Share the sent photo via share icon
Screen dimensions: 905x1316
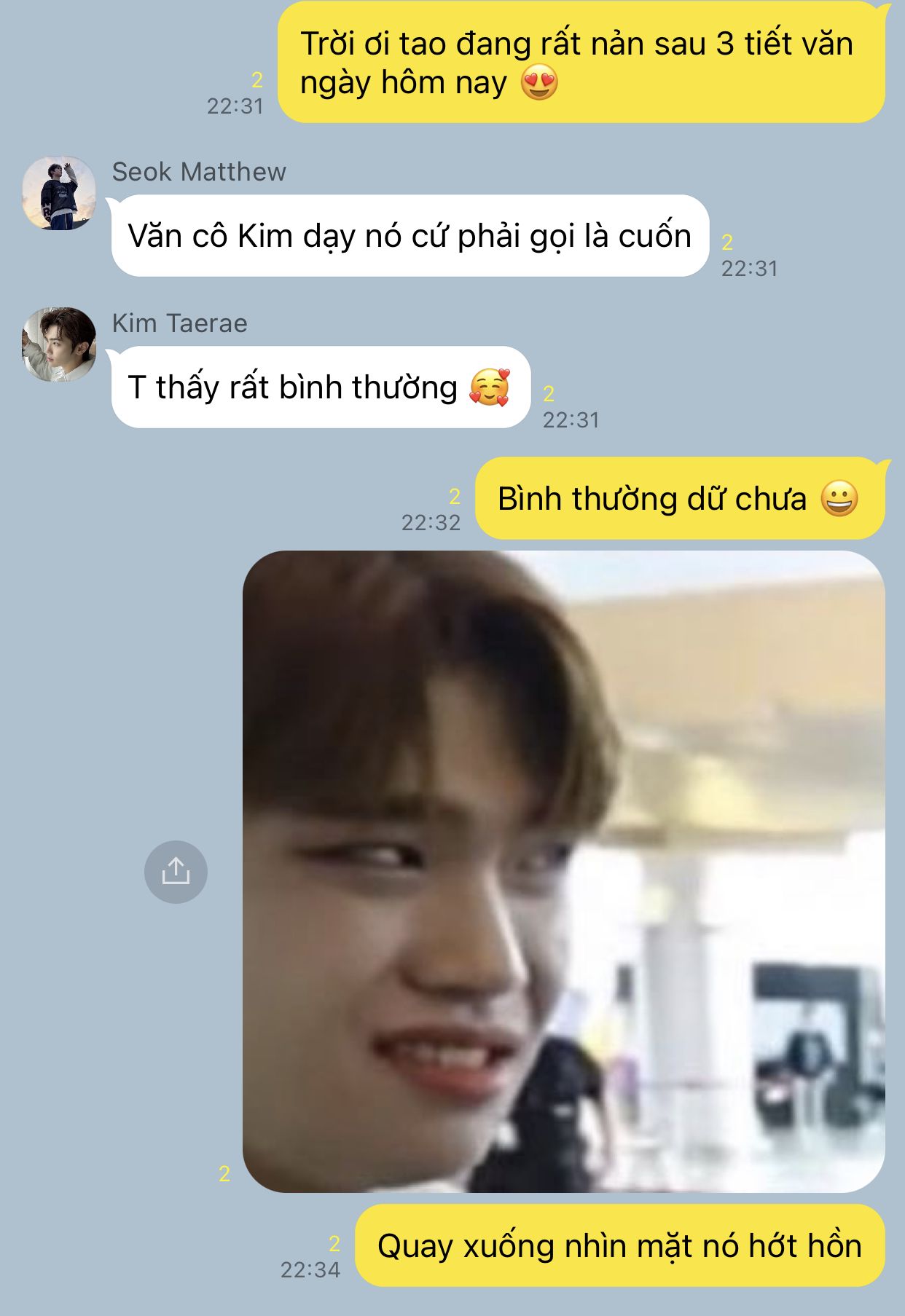click(176, 872)
